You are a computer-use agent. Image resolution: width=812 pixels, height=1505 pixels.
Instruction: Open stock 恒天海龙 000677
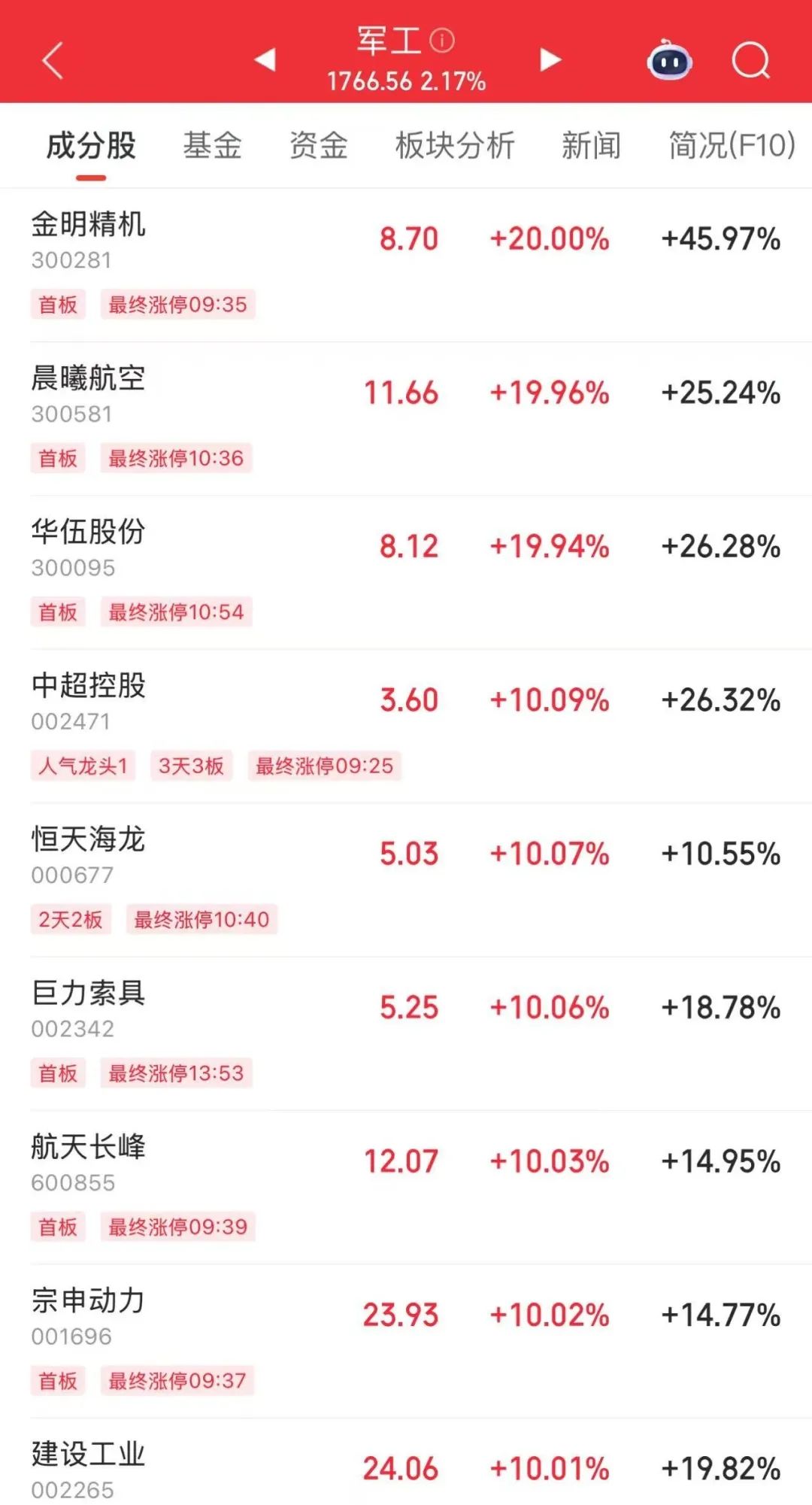[406, 881]
